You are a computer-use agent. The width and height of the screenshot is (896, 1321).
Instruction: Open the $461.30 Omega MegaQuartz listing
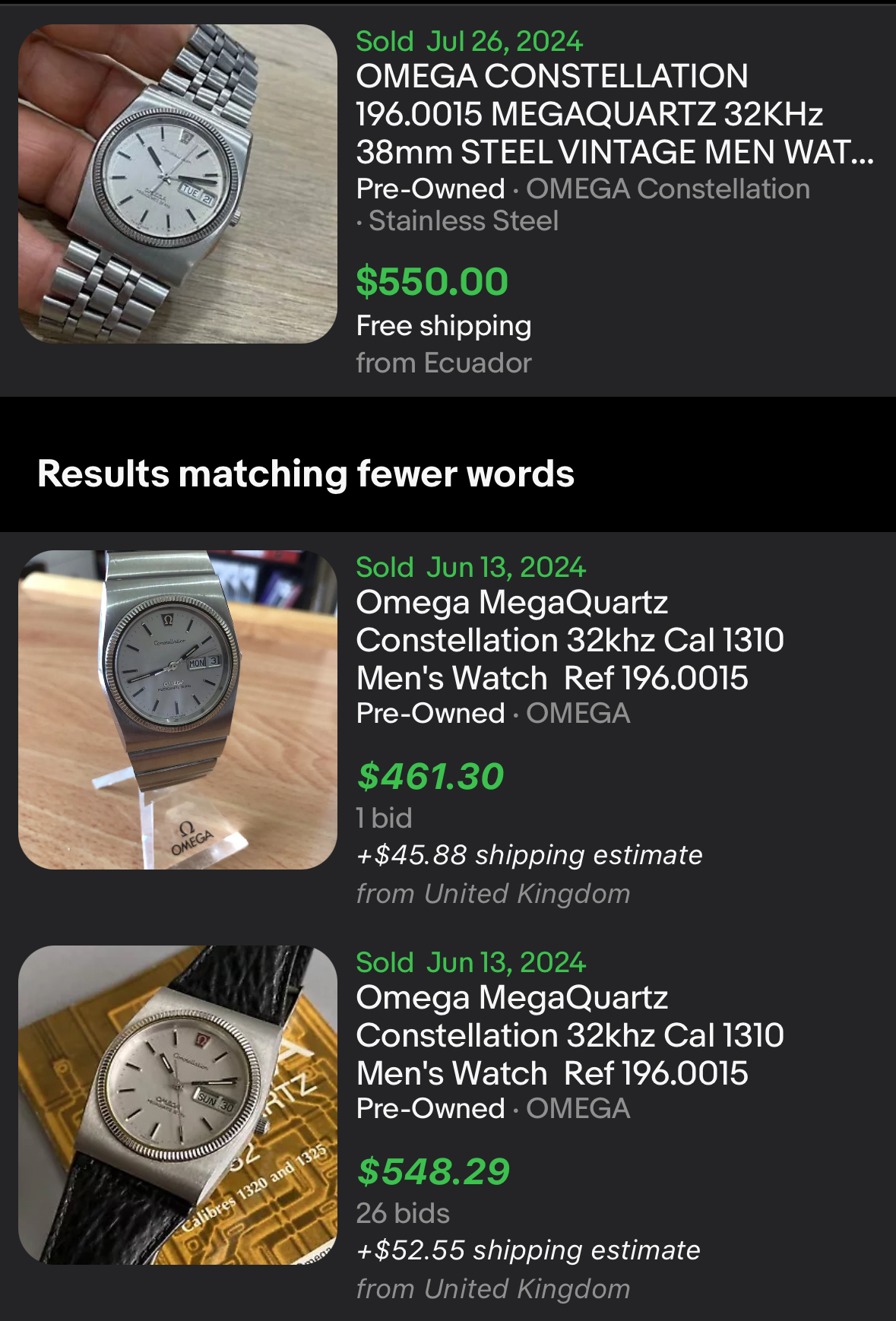tap(570, 640)
